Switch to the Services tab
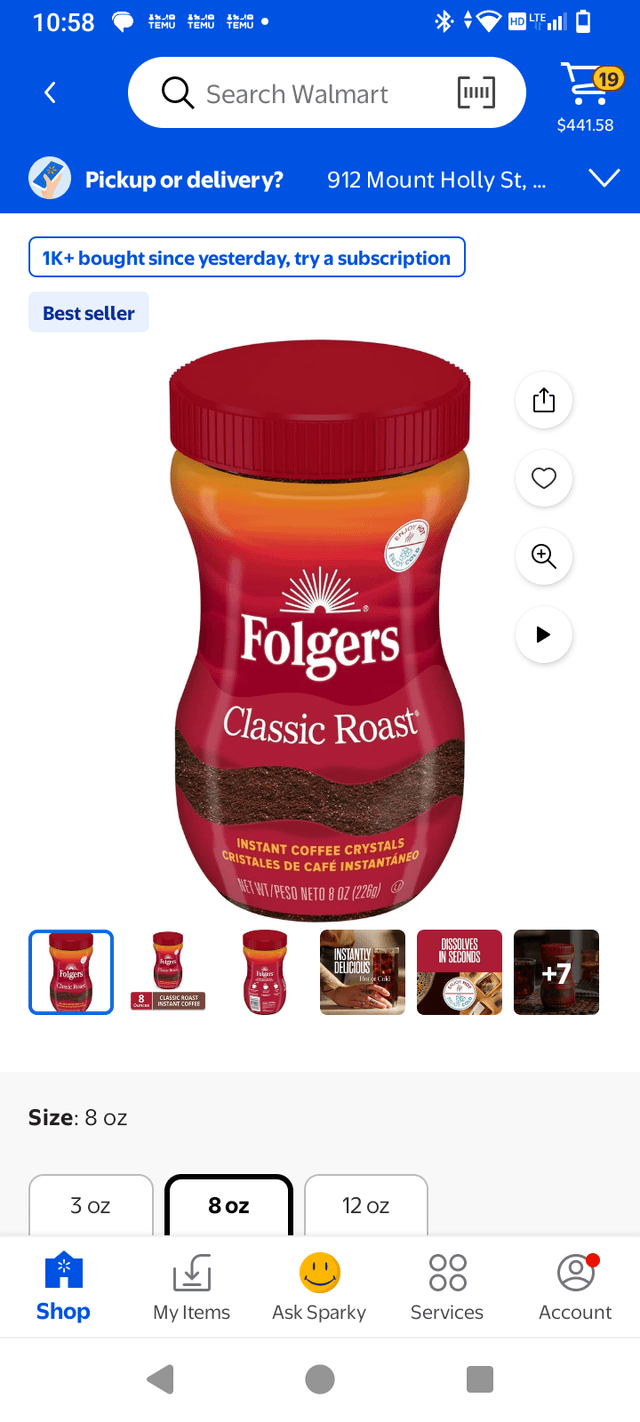 [447, 1288]
